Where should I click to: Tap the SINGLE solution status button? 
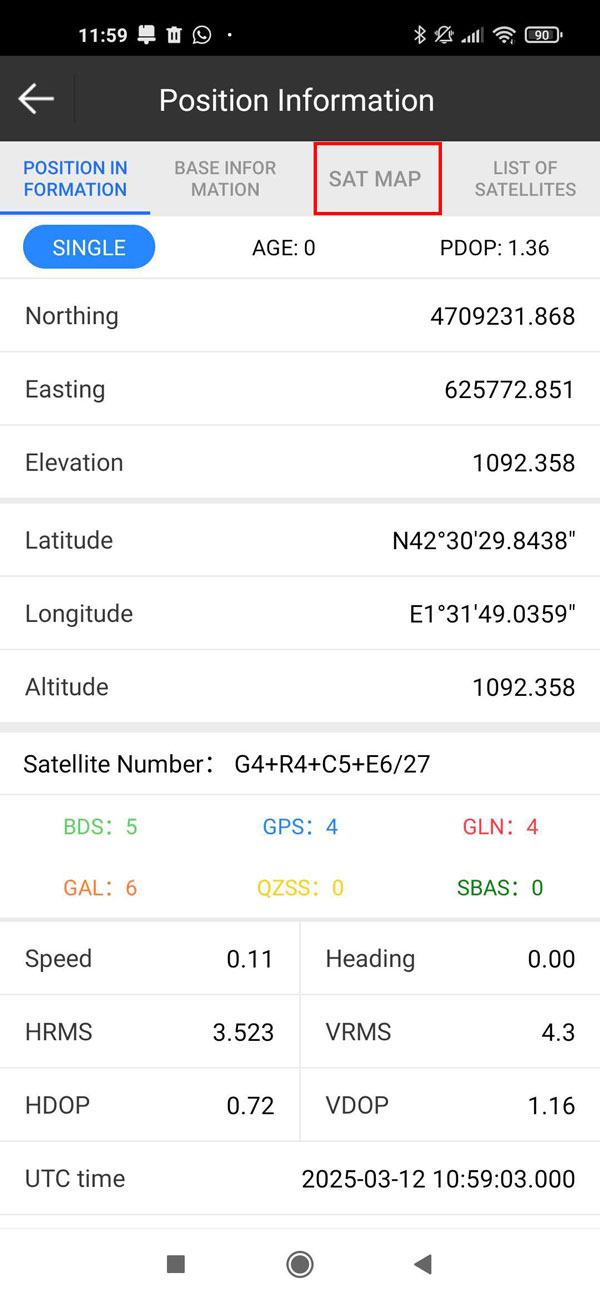pyautogui.click(x=89, y=247)
